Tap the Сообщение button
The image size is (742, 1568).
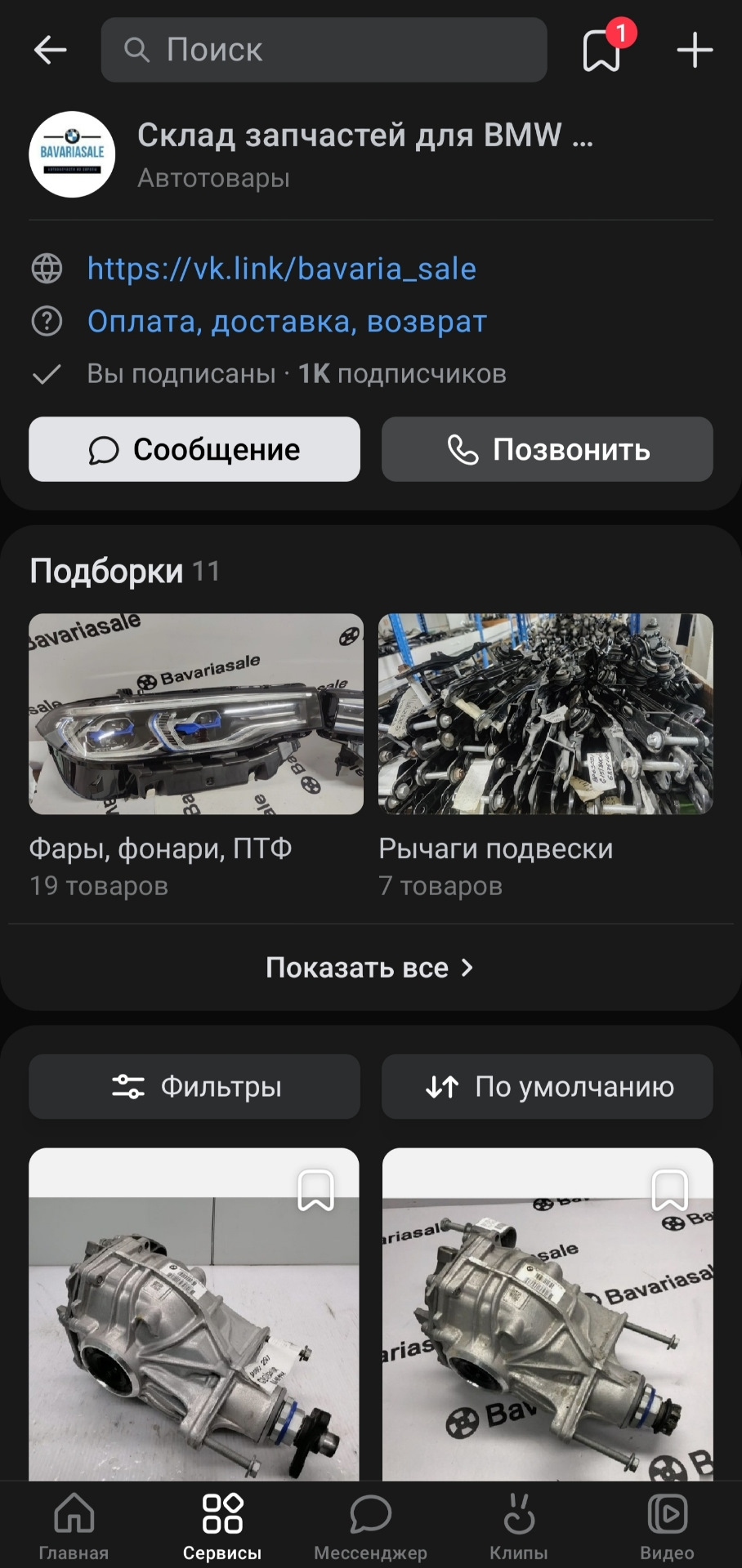tap(194, 449)
